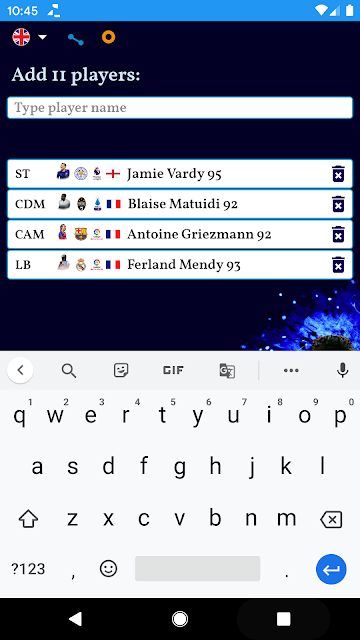Tap the blue enter key
The width and height of the screenshot is (360, 640).
pos(331,569)
